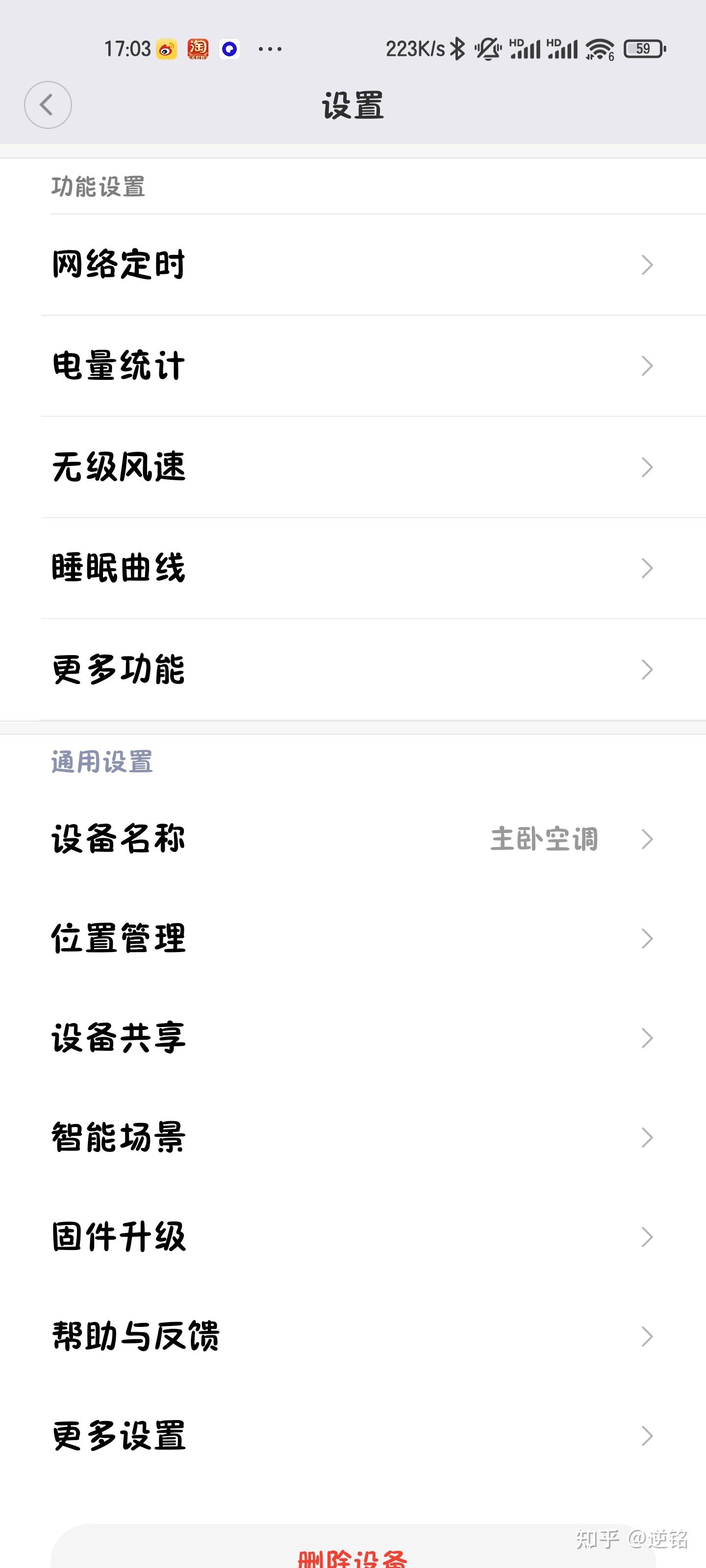Go back using the top-left arrow
Viewport: 706px width, 1568px height.
pyautogui.click(x=48, y=105)
